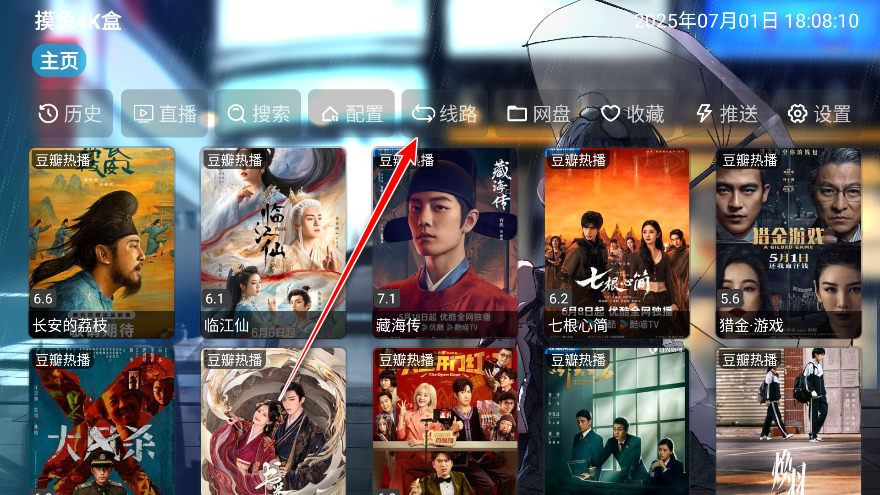Viewport: 880px width, 495px height.
Task: Open the 藏海传 drama card
Action: 445,243
